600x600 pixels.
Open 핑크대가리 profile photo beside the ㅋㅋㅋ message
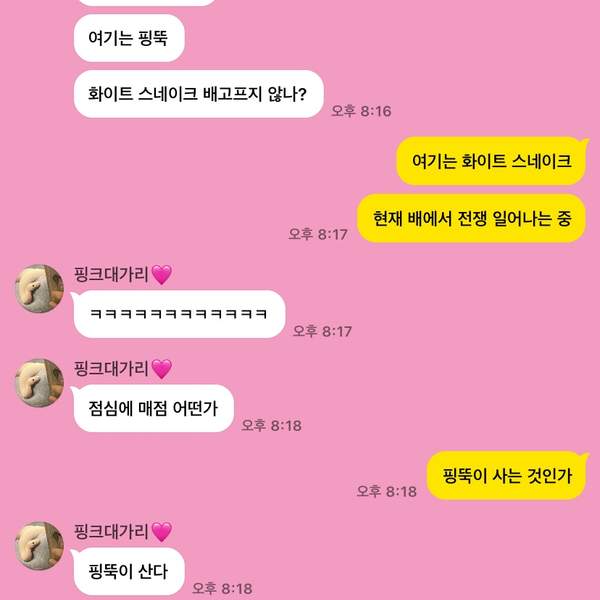click(x=39, y=289)
